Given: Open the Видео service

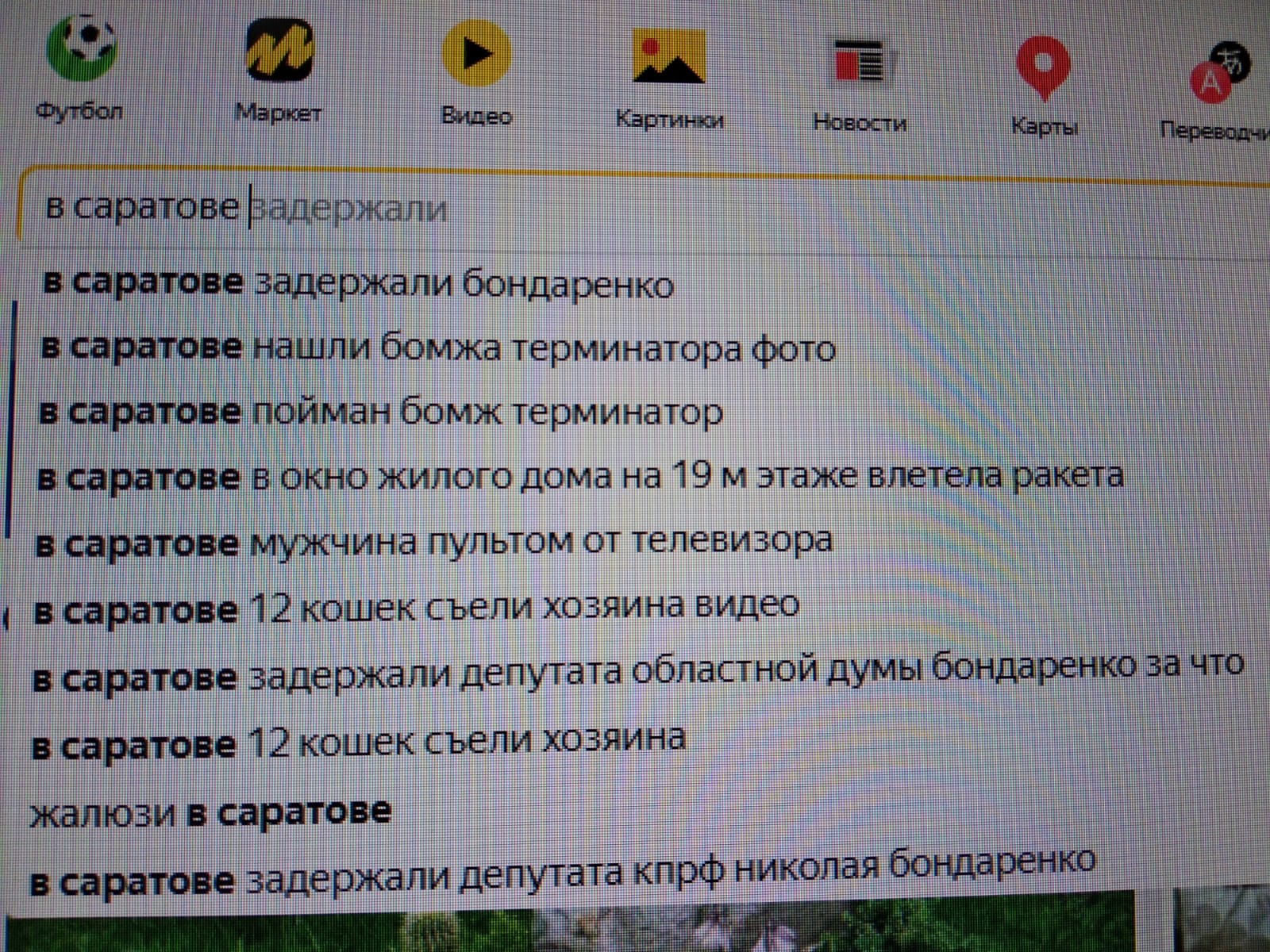Looking at the screenshot, I should coord(475,56).
